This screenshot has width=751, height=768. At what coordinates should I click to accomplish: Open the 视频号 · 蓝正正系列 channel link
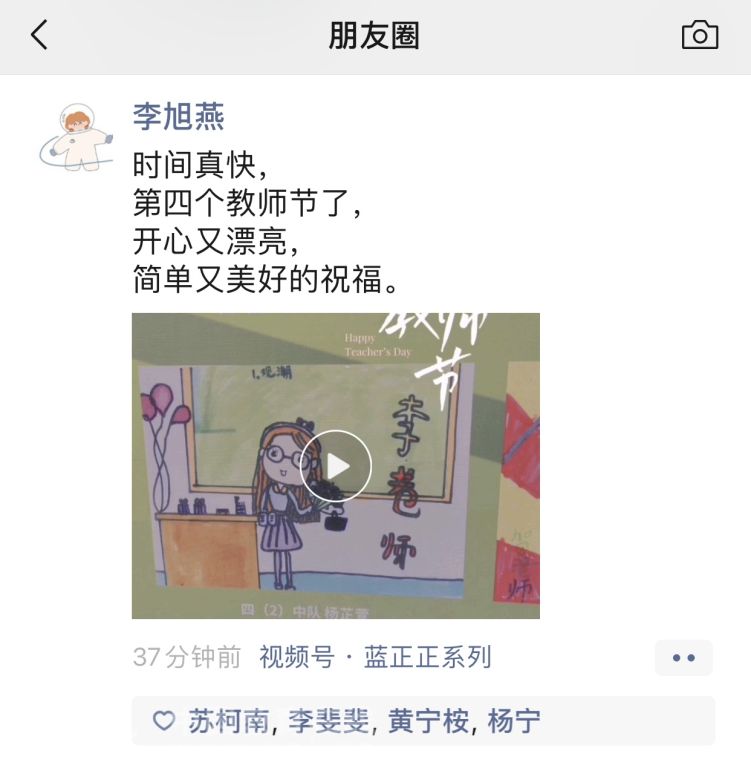click(375, 657)
